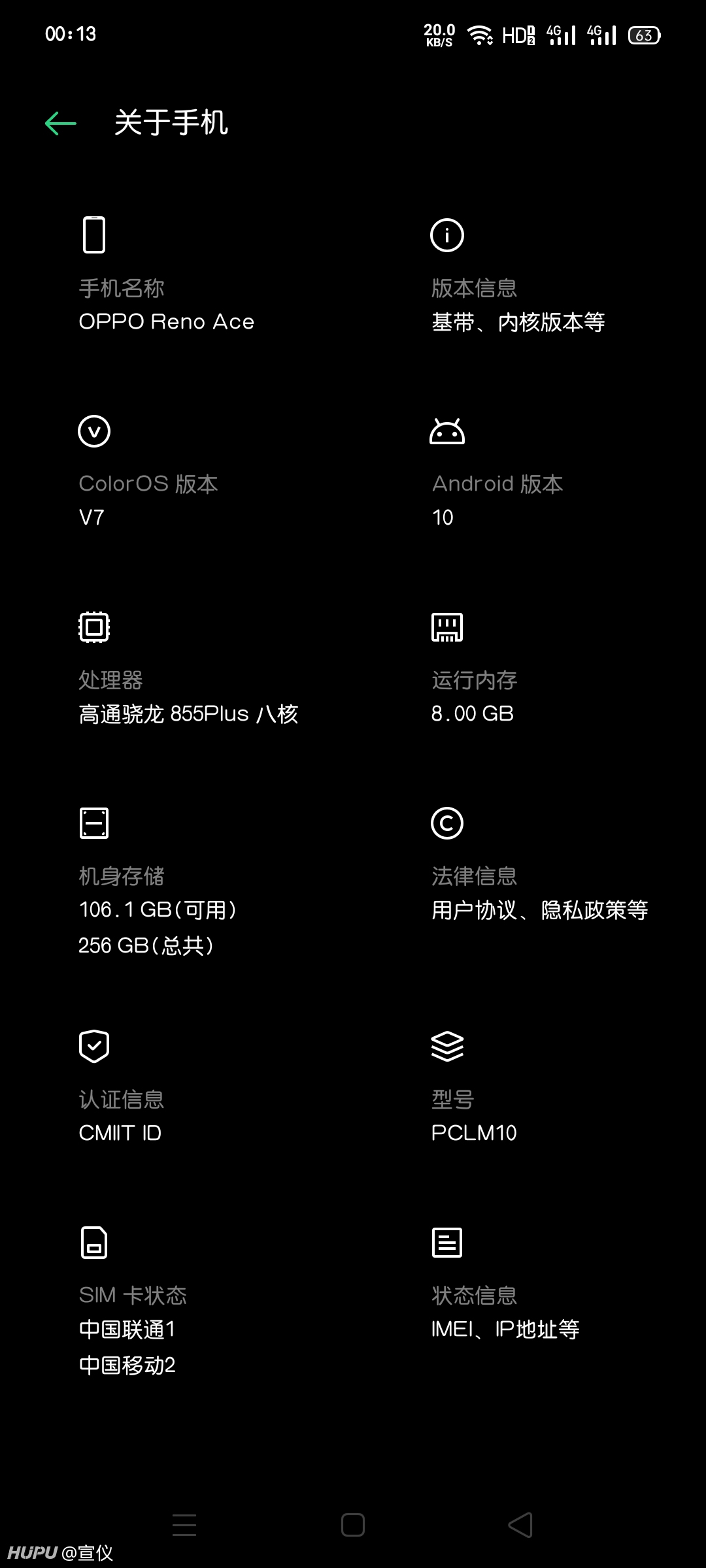The image size is (706, 1568).
Task: Tap the system home button
Action: point(353,1525)
